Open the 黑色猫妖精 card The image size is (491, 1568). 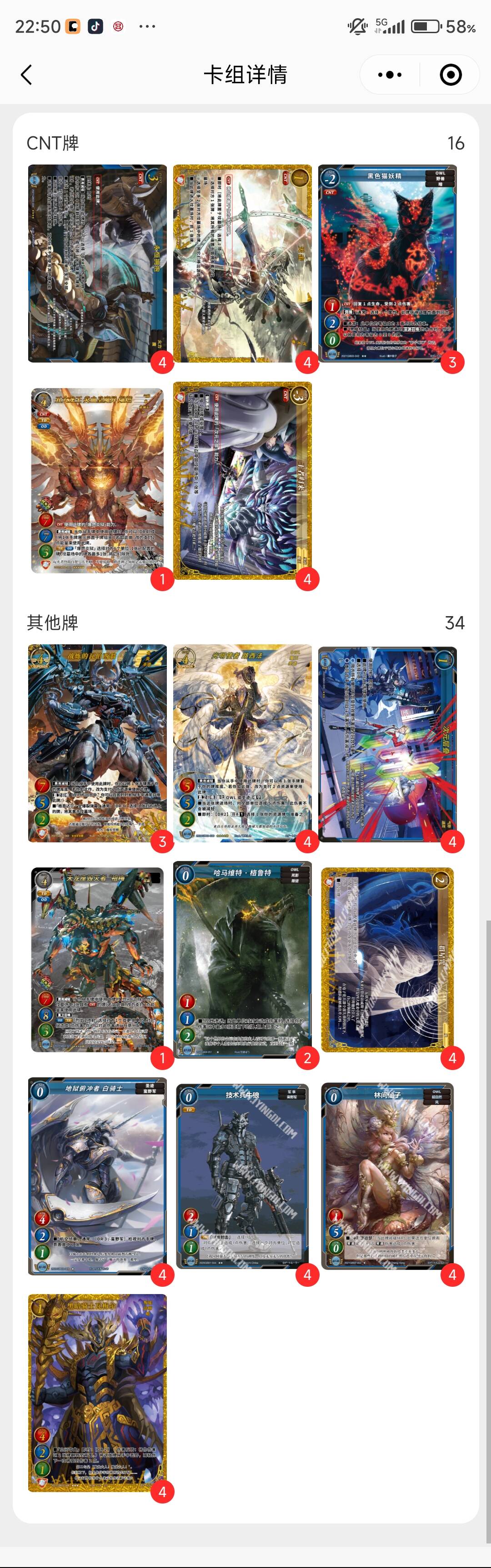[x=387, y=263]
